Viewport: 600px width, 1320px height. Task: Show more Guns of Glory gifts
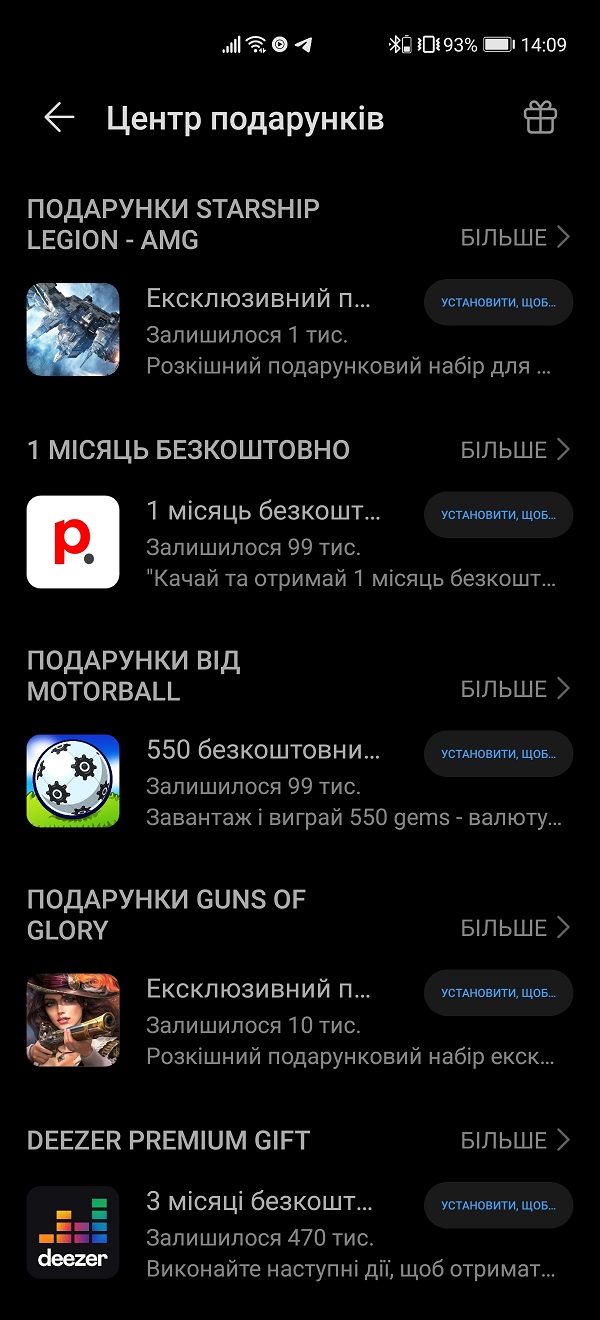click(515, 928)
